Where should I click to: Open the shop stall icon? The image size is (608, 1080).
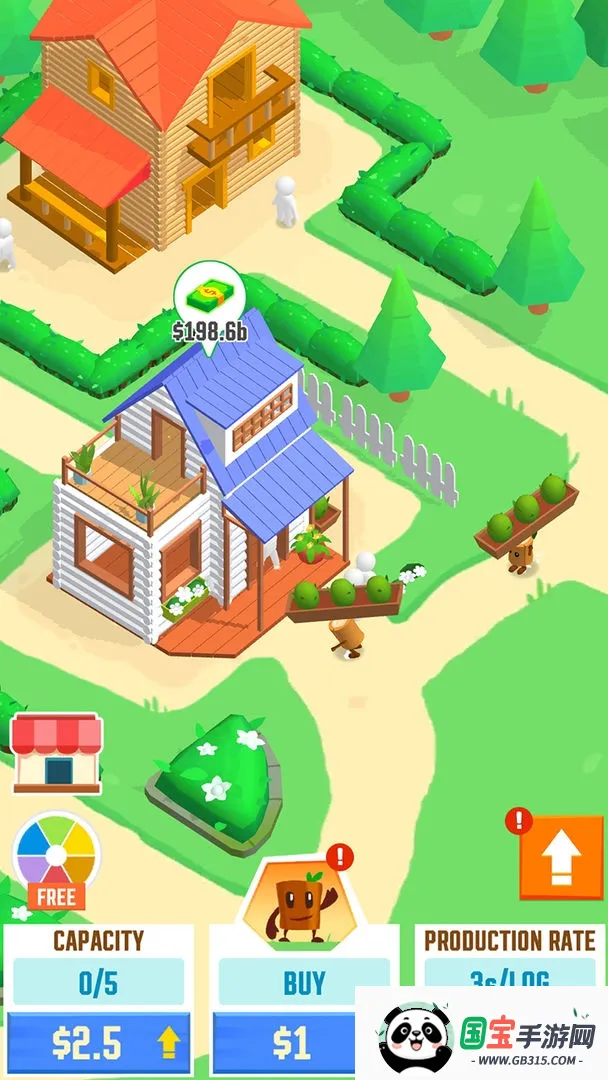pyautogui.click(x=57, y=753)
